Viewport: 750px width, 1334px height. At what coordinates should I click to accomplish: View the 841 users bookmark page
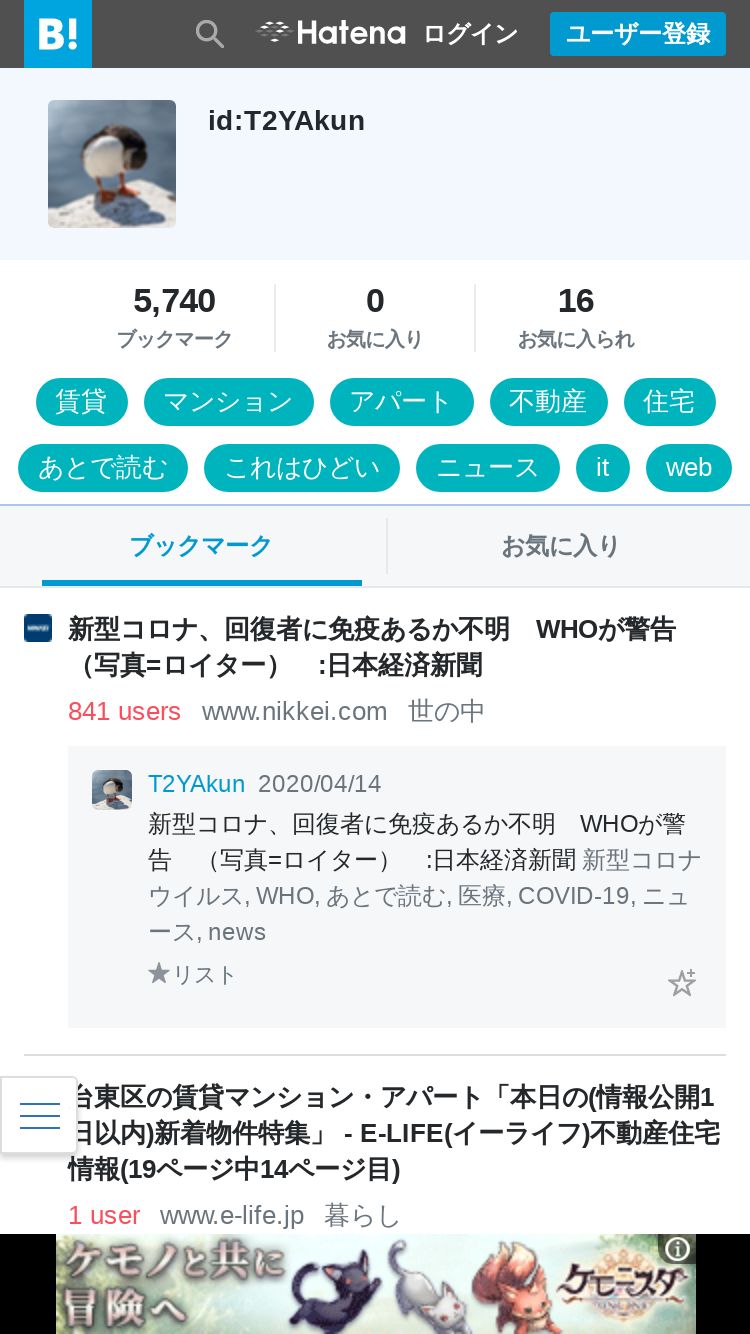pyautogui.click(x=124, y=711)
